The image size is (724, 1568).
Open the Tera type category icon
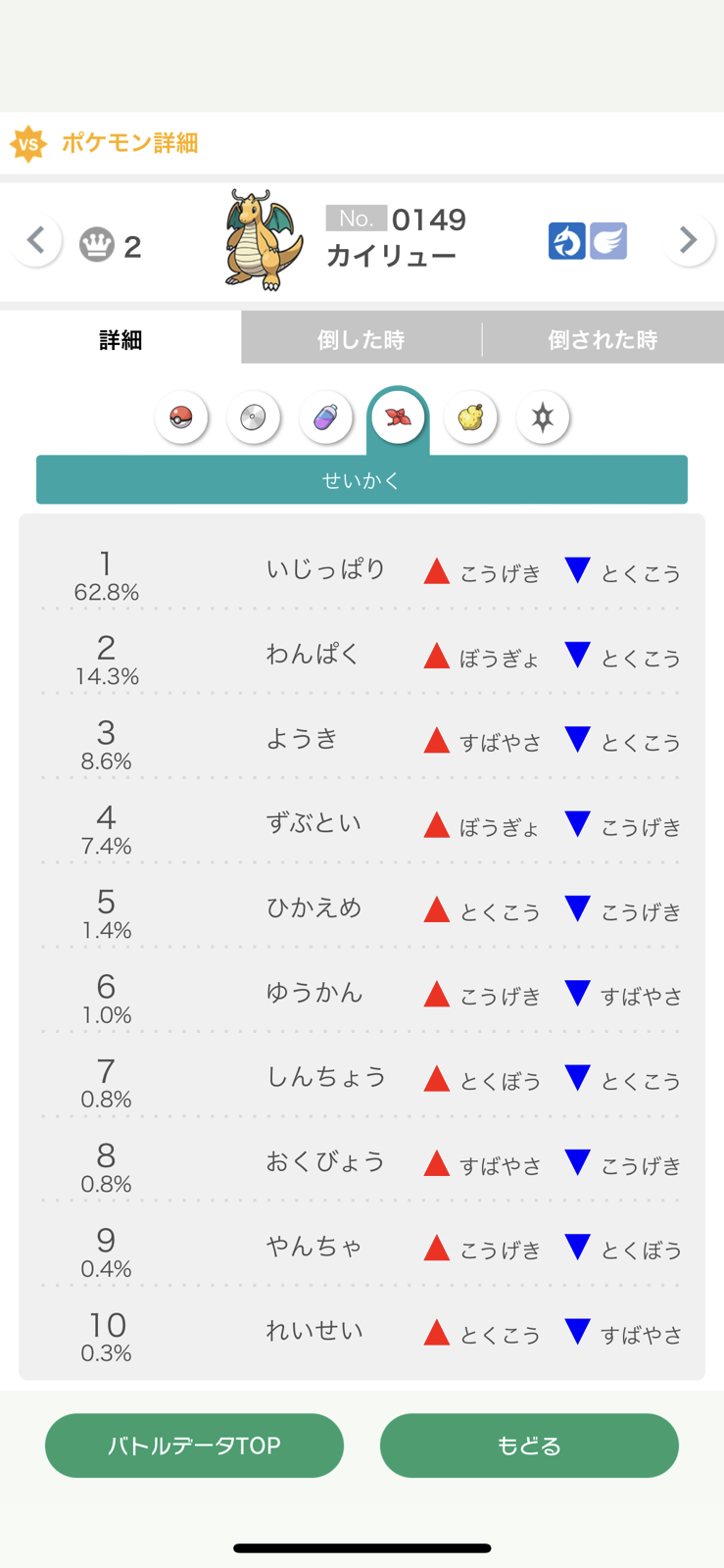pyautogui.click(x=543, y=417)
